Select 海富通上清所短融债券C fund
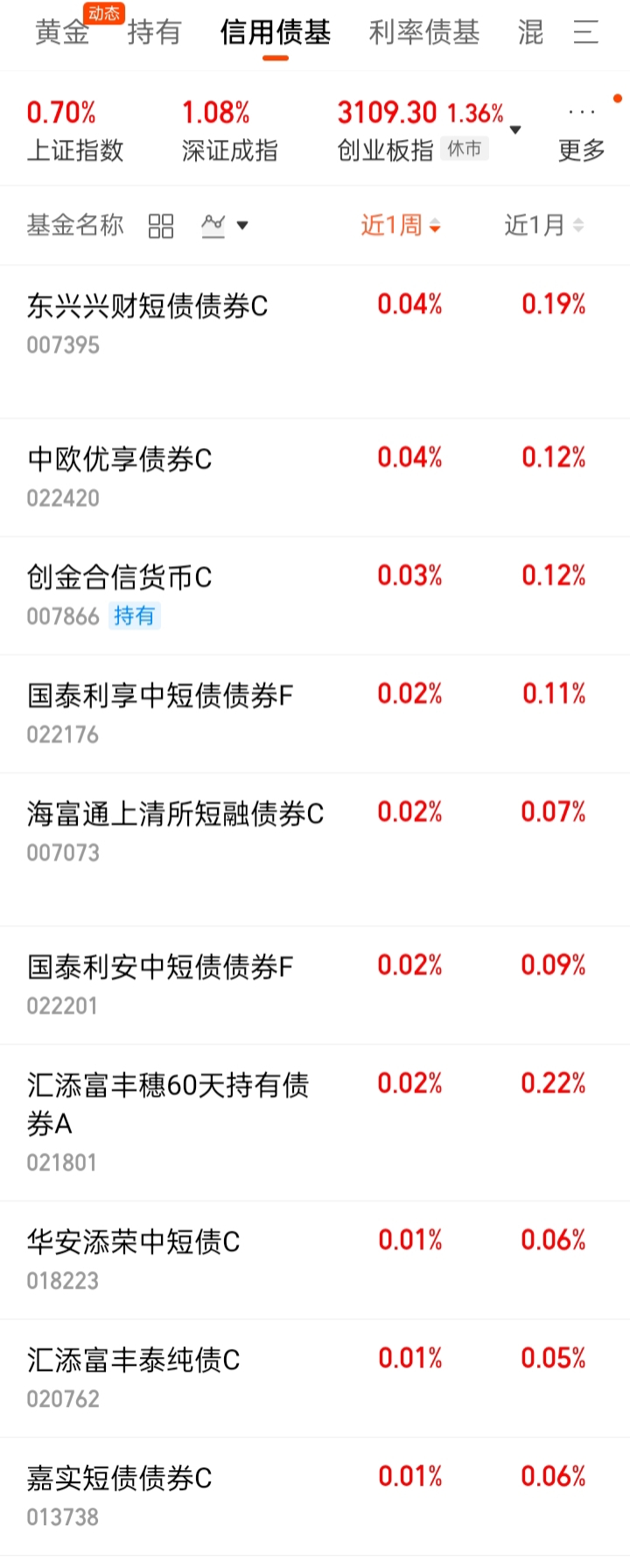The image size is (630, 1568). pyautogui.click(x=175, y=814)
